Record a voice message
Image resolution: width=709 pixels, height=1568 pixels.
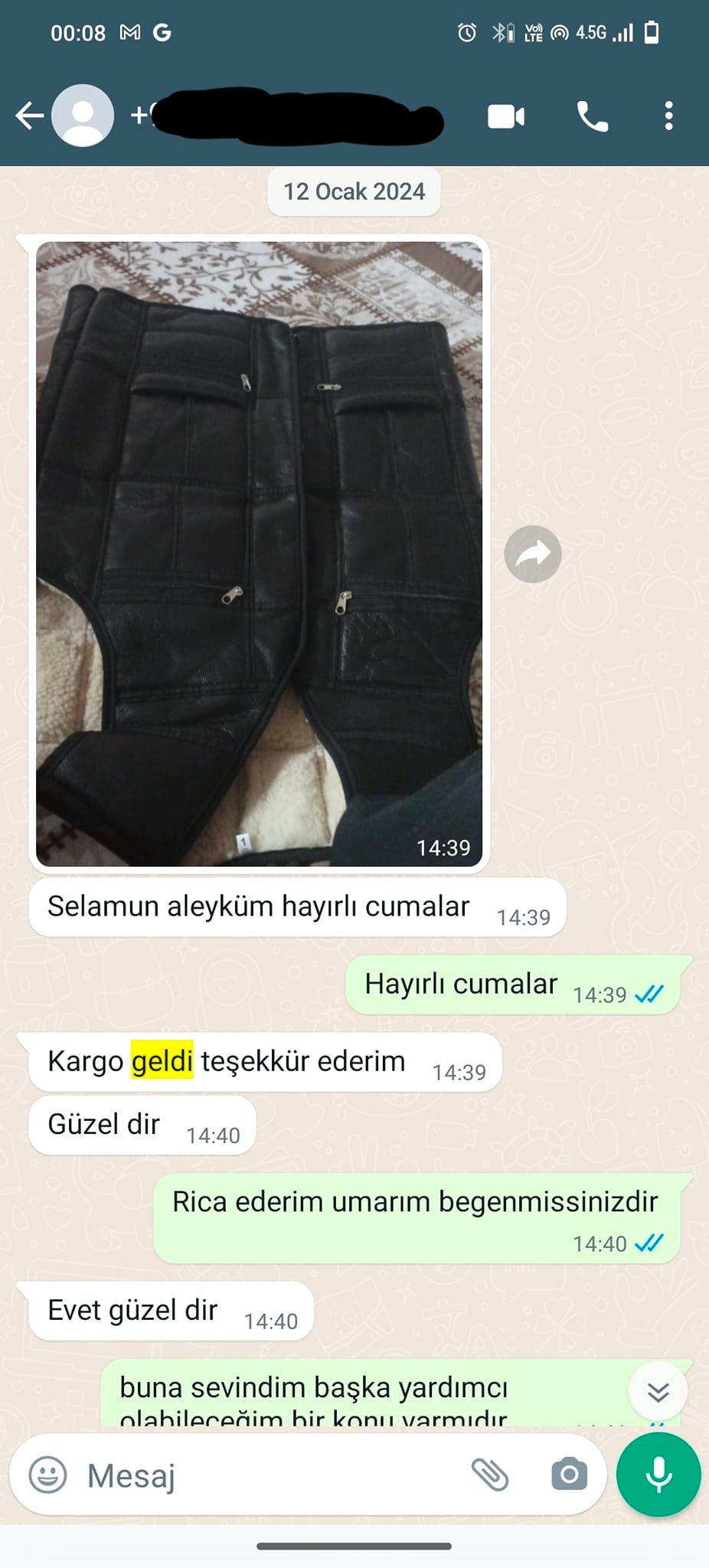pyautogui.click(x=658, y=1475)
